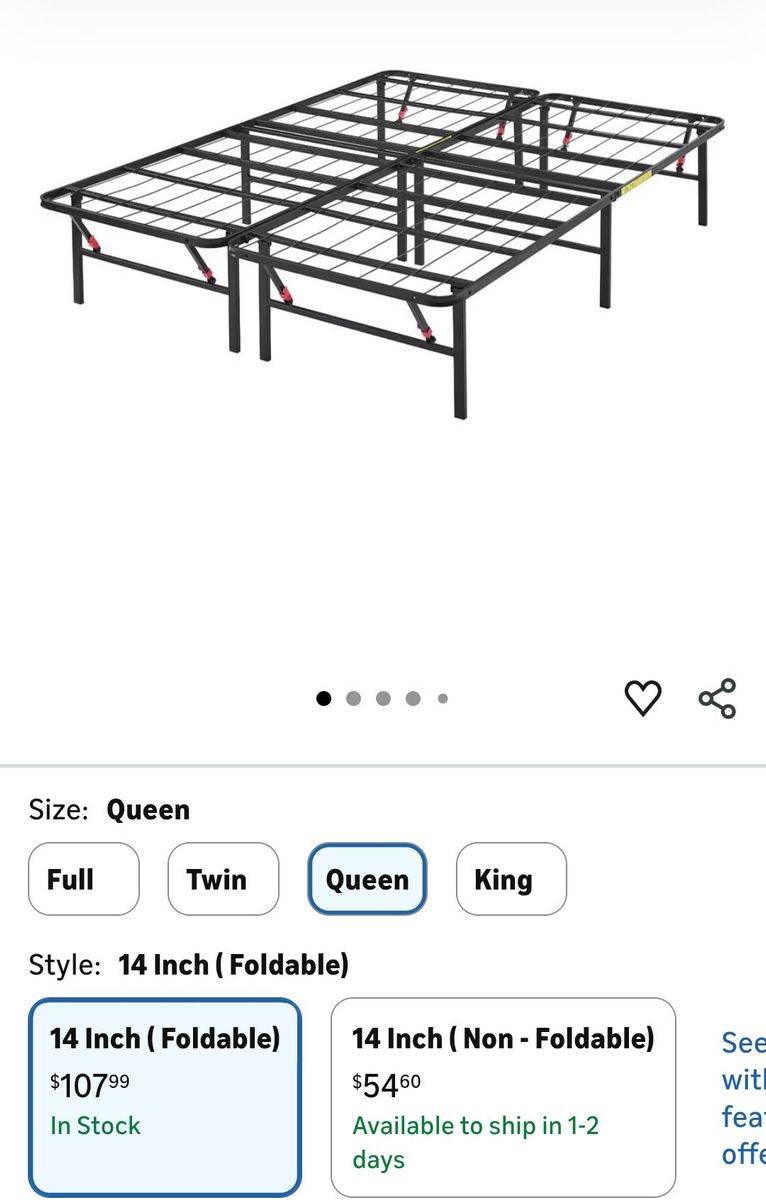Viewport: 766px width, 1200px height.
Task: Save the bed frame to favorites
Action: [645, 698]
